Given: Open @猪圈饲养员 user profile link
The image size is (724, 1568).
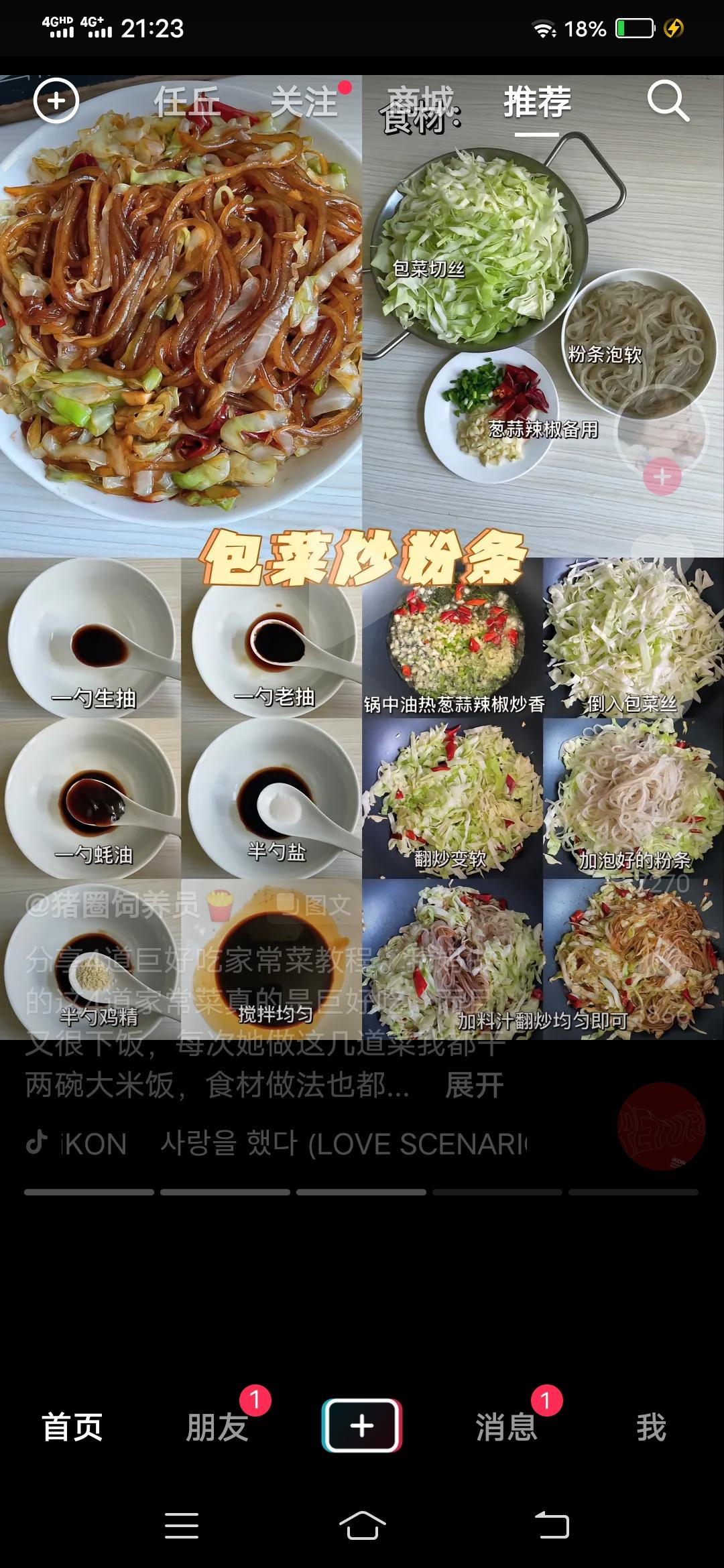Looking at the screenshot, I should 113,905.
